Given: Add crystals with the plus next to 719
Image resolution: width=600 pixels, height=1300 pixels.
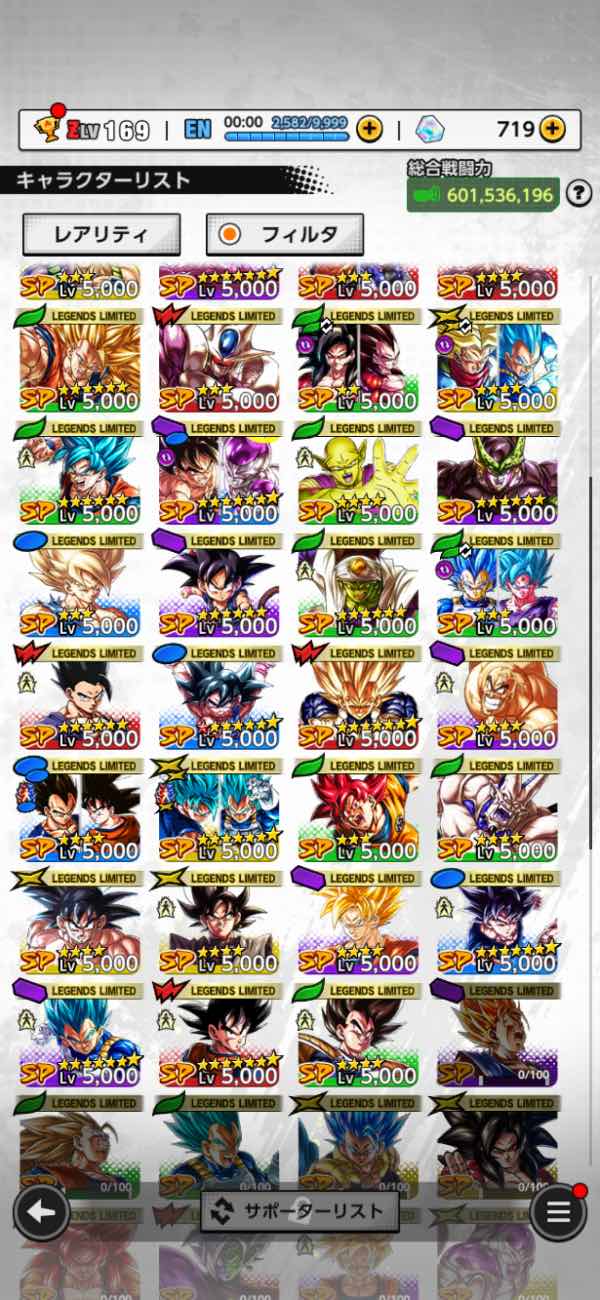Looking at the screenshot, I should click(x=552, y=129).
